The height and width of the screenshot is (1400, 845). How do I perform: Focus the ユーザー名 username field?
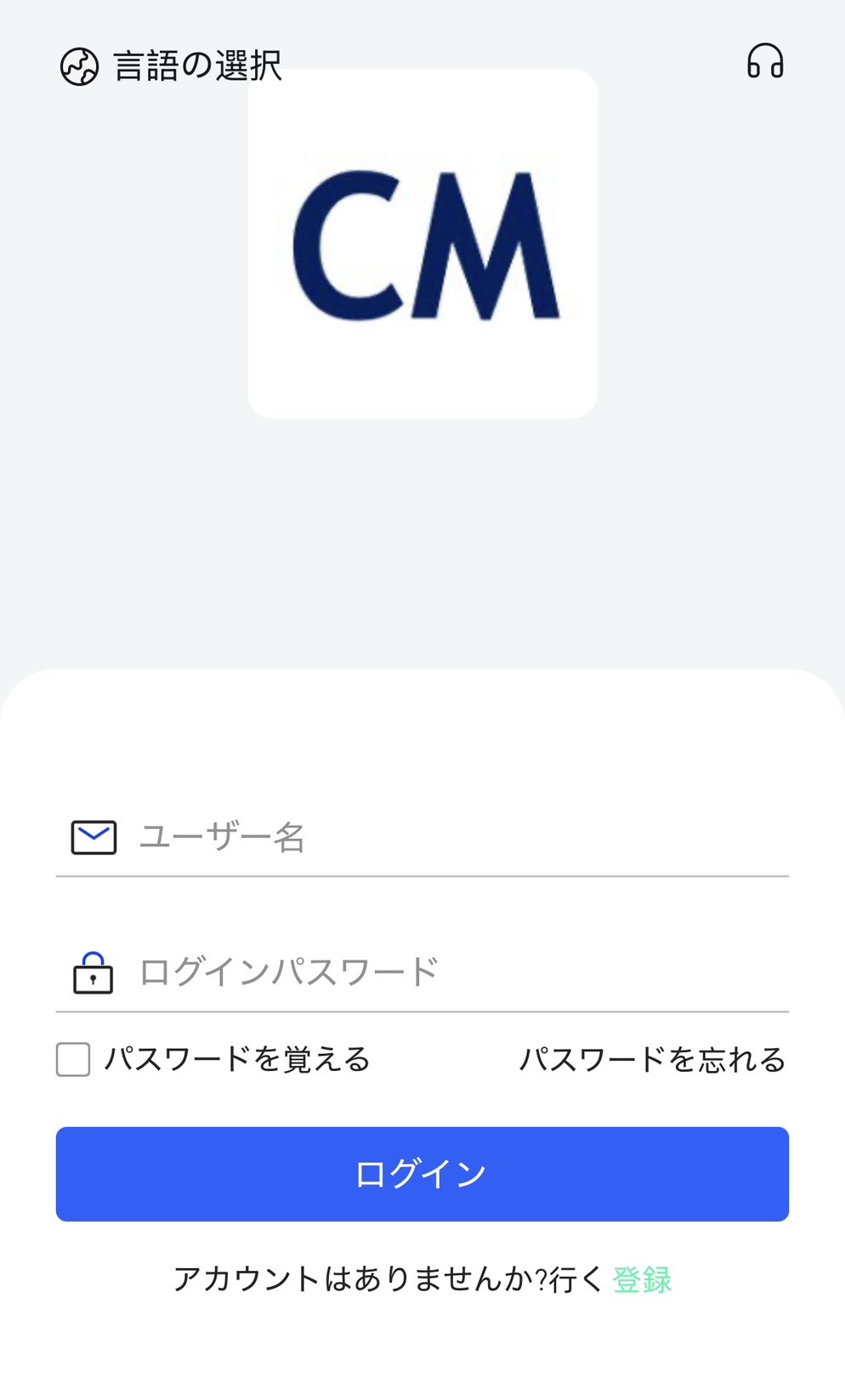click(459, 837)
